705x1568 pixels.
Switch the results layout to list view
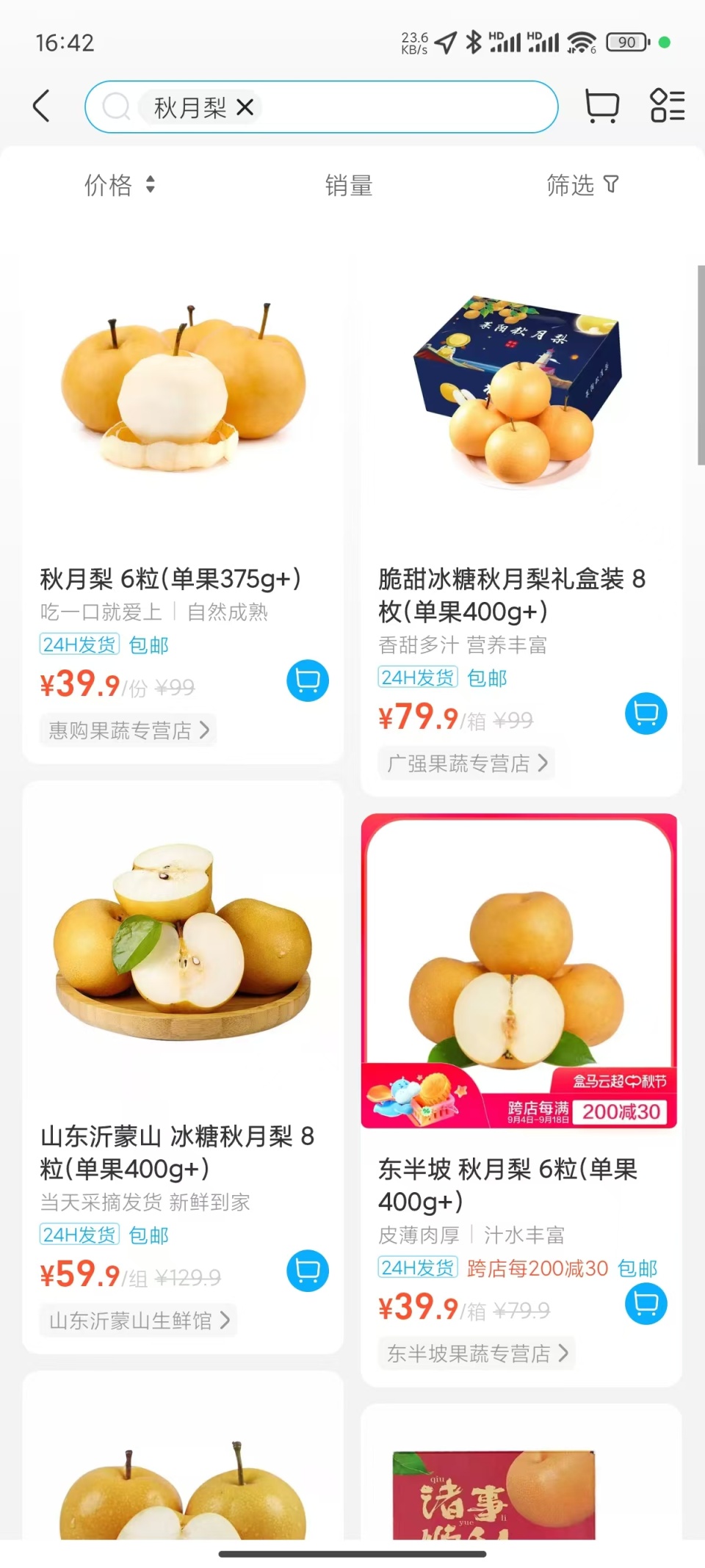pyautogui.click(x=667, y=106)
